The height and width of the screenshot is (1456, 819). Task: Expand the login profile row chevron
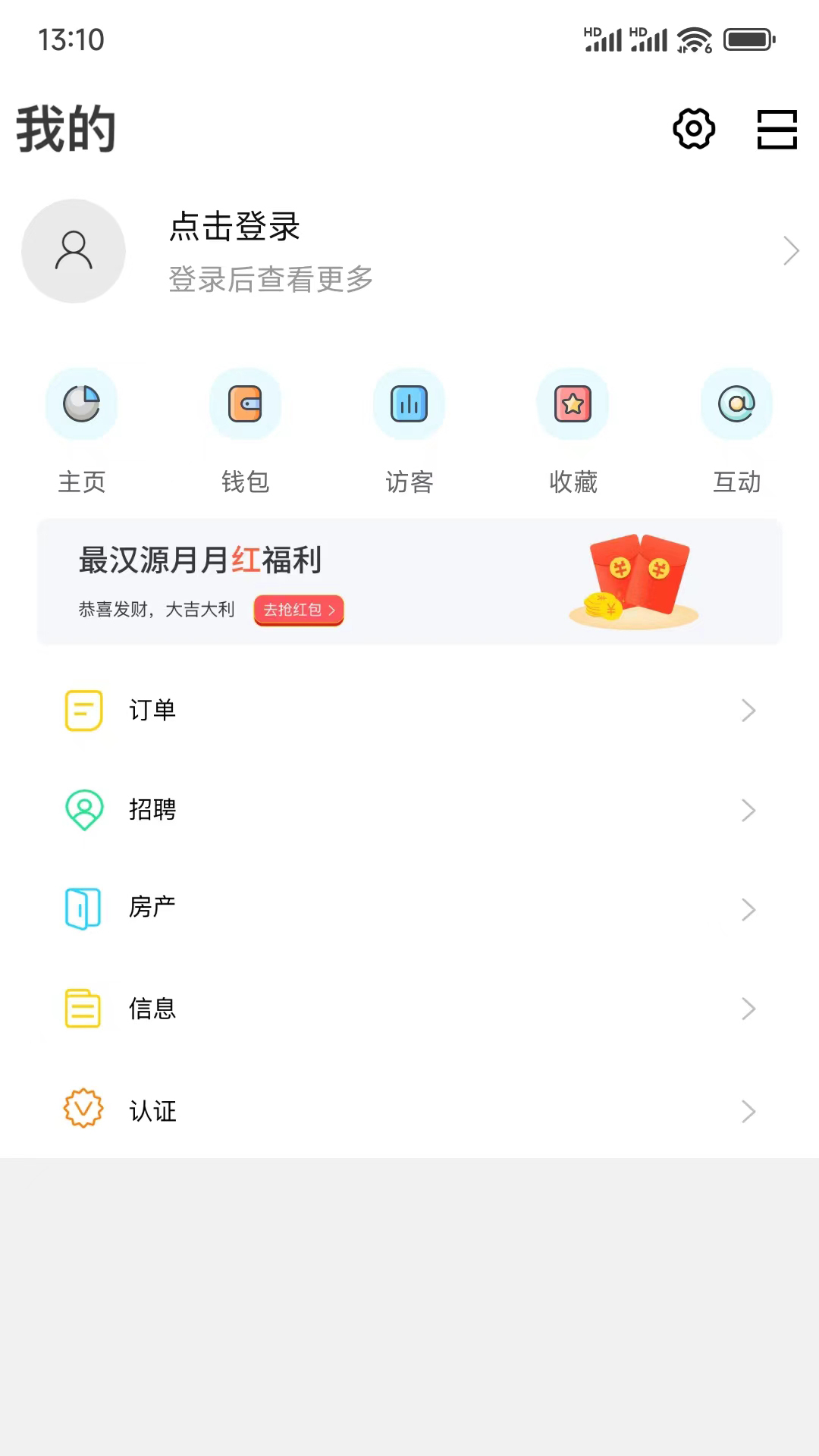click(789, 250)
